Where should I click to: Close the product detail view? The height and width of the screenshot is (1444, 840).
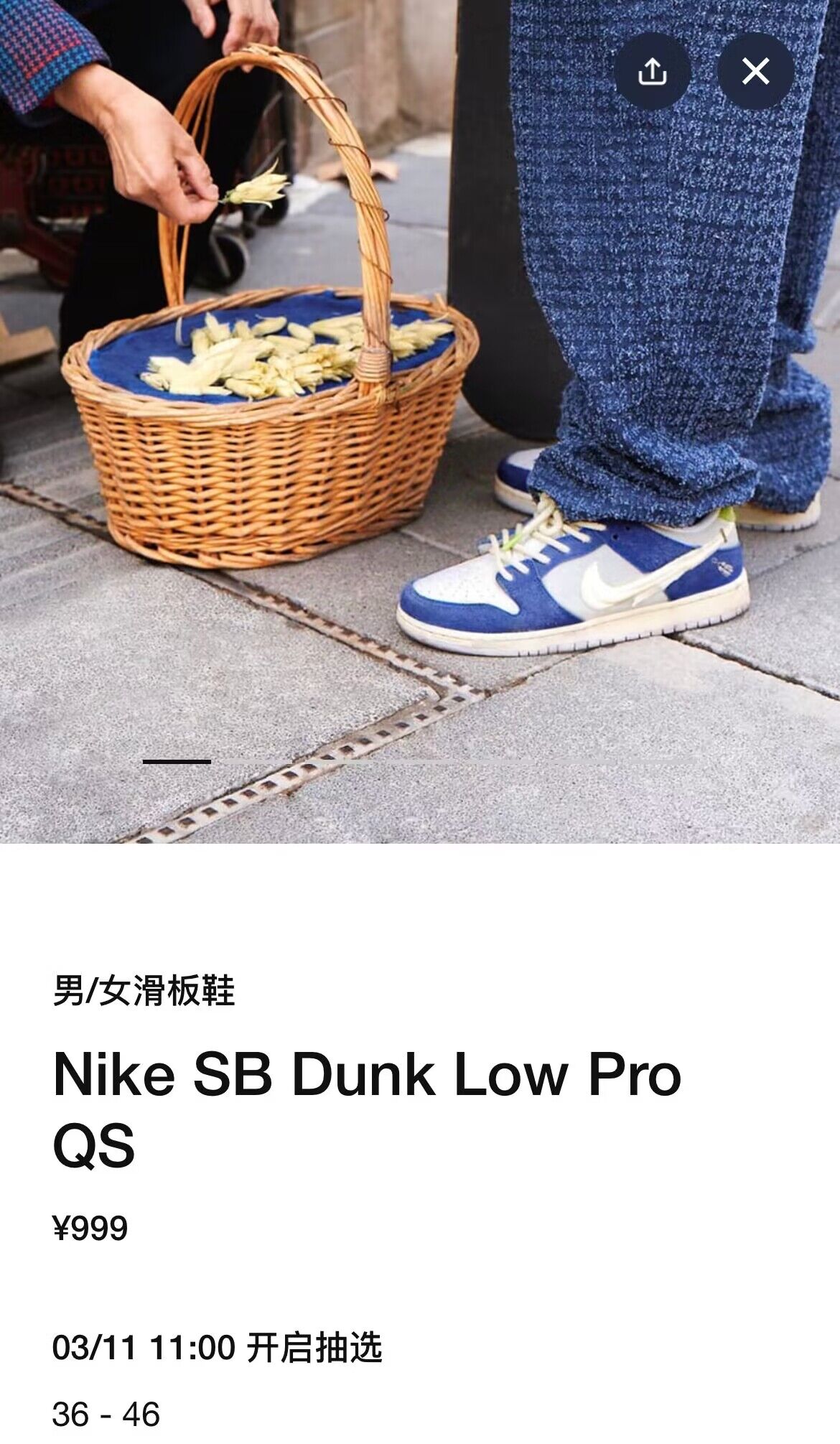tap(755, 72)
